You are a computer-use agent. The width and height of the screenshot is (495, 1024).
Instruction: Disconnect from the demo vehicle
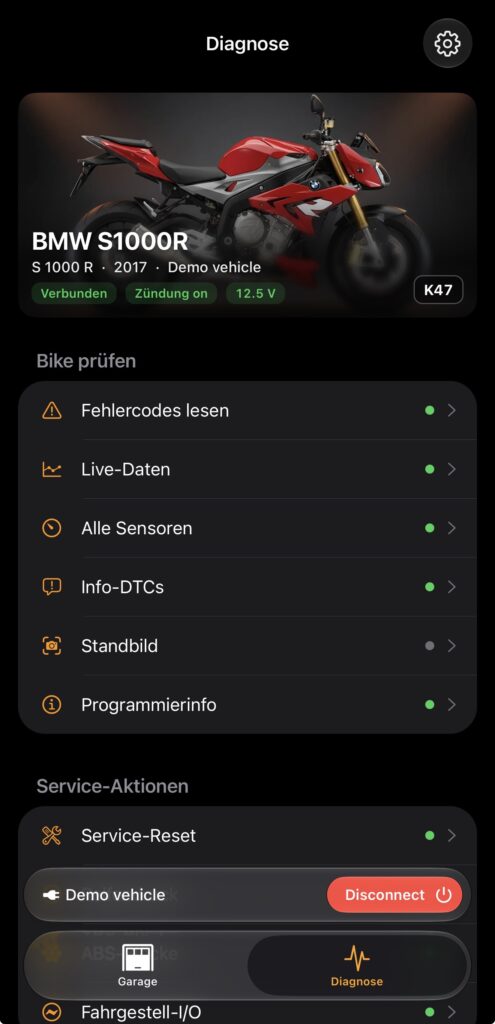click(x=394, y=895)
